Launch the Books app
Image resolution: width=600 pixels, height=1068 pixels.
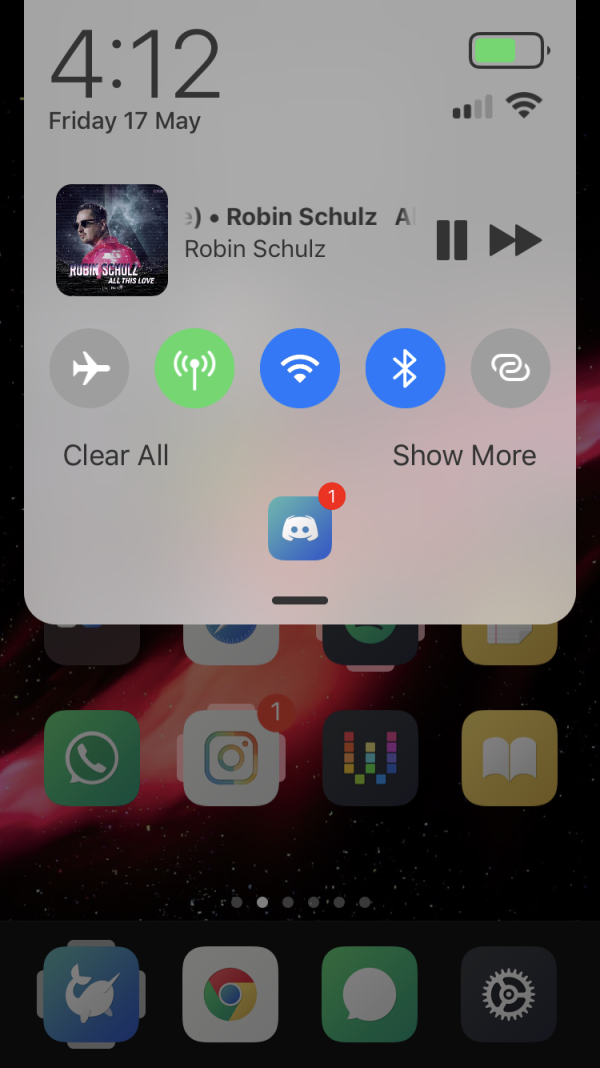(x=510, y=758)
